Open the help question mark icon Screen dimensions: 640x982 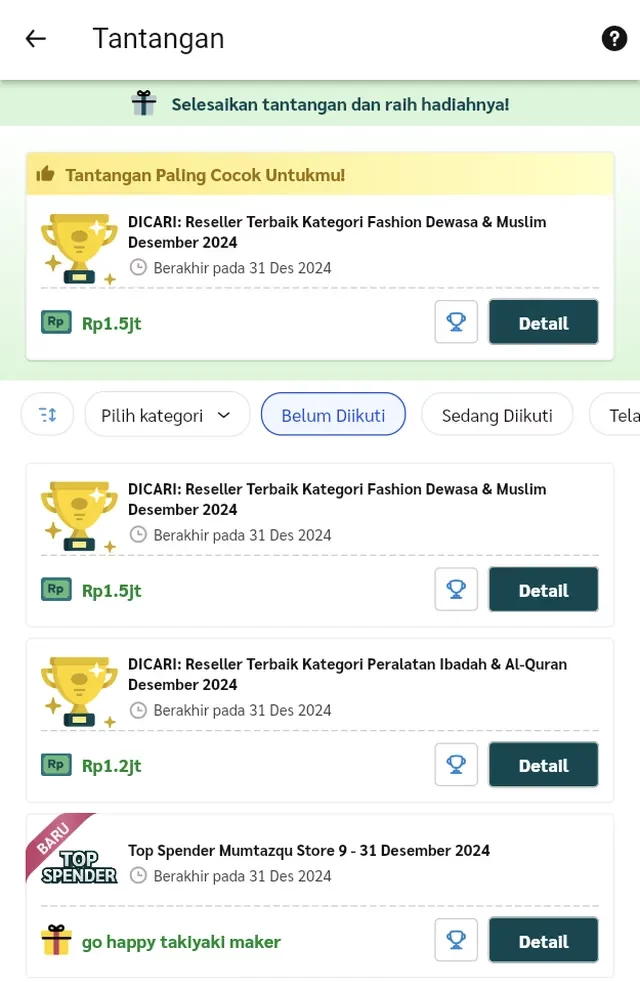(x=613, y=39)
